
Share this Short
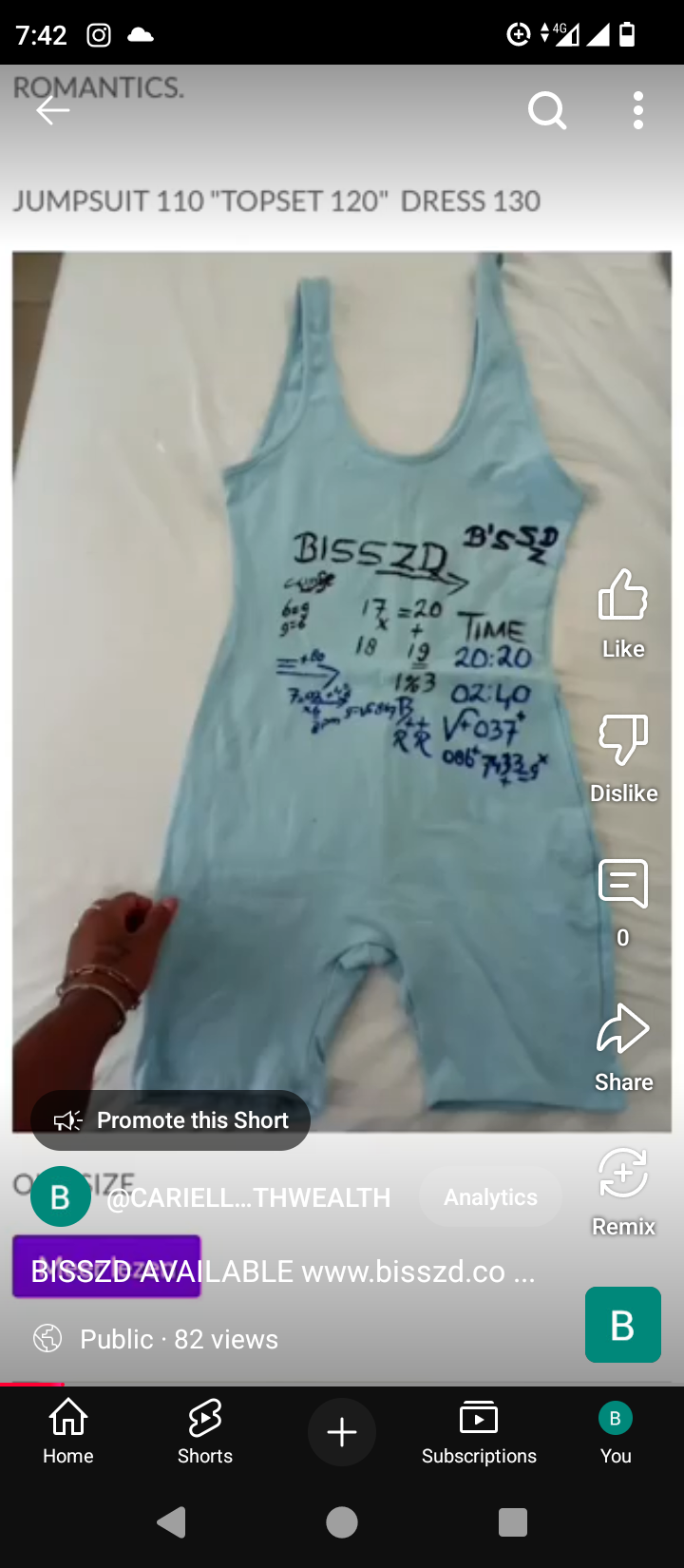(623, 1047)
